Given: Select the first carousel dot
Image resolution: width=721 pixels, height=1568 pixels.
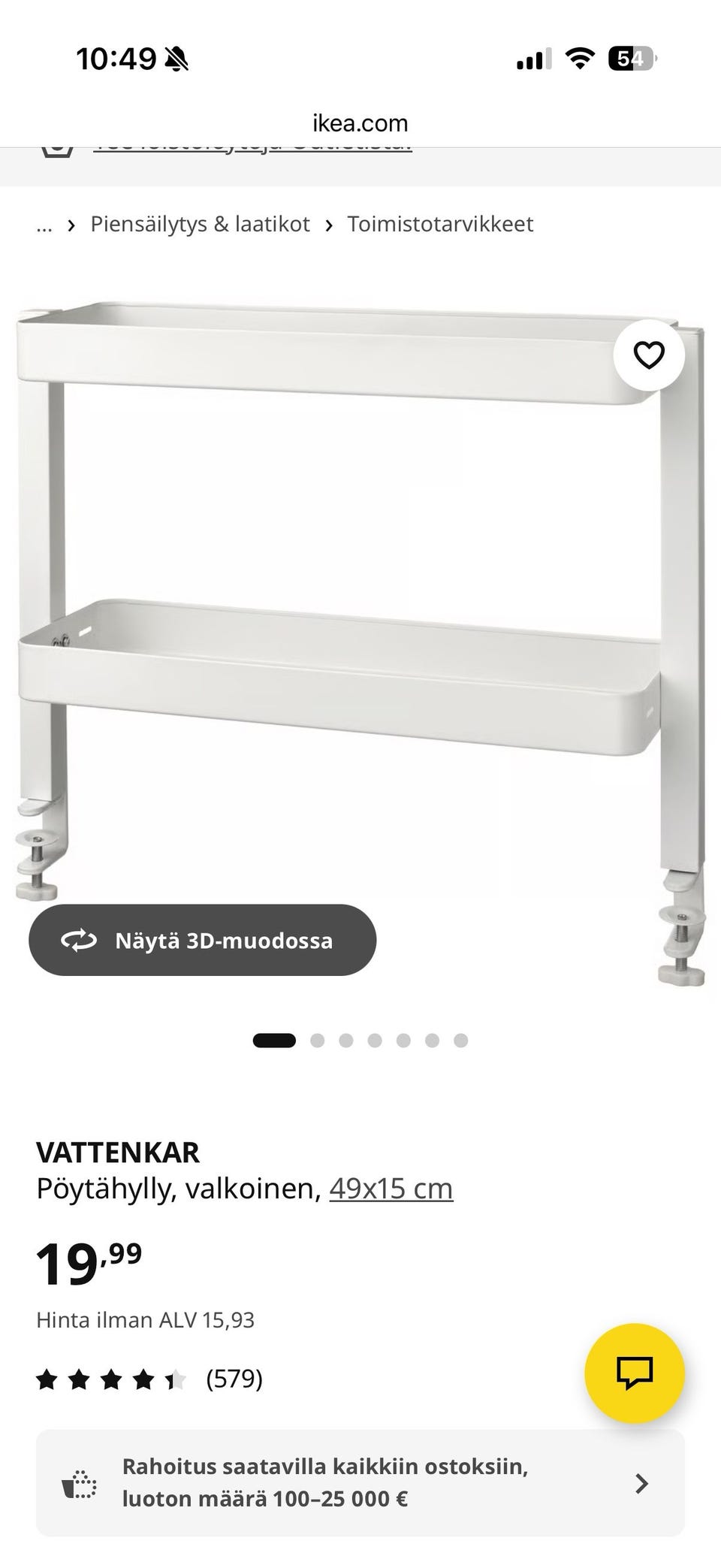Looking at the screenshot, I should click(274, 1041).
